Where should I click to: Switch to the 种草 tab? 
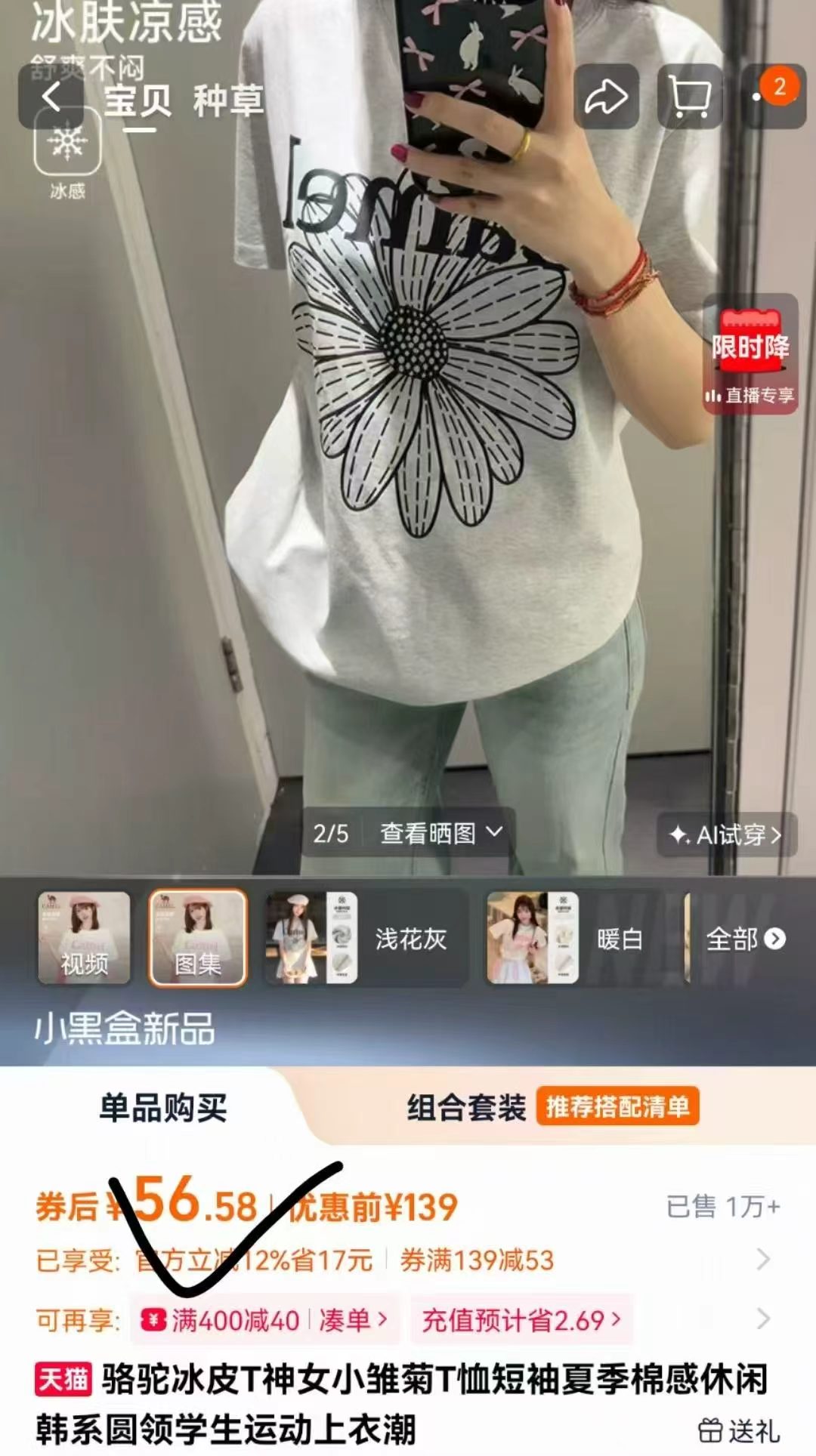point(228,100)
